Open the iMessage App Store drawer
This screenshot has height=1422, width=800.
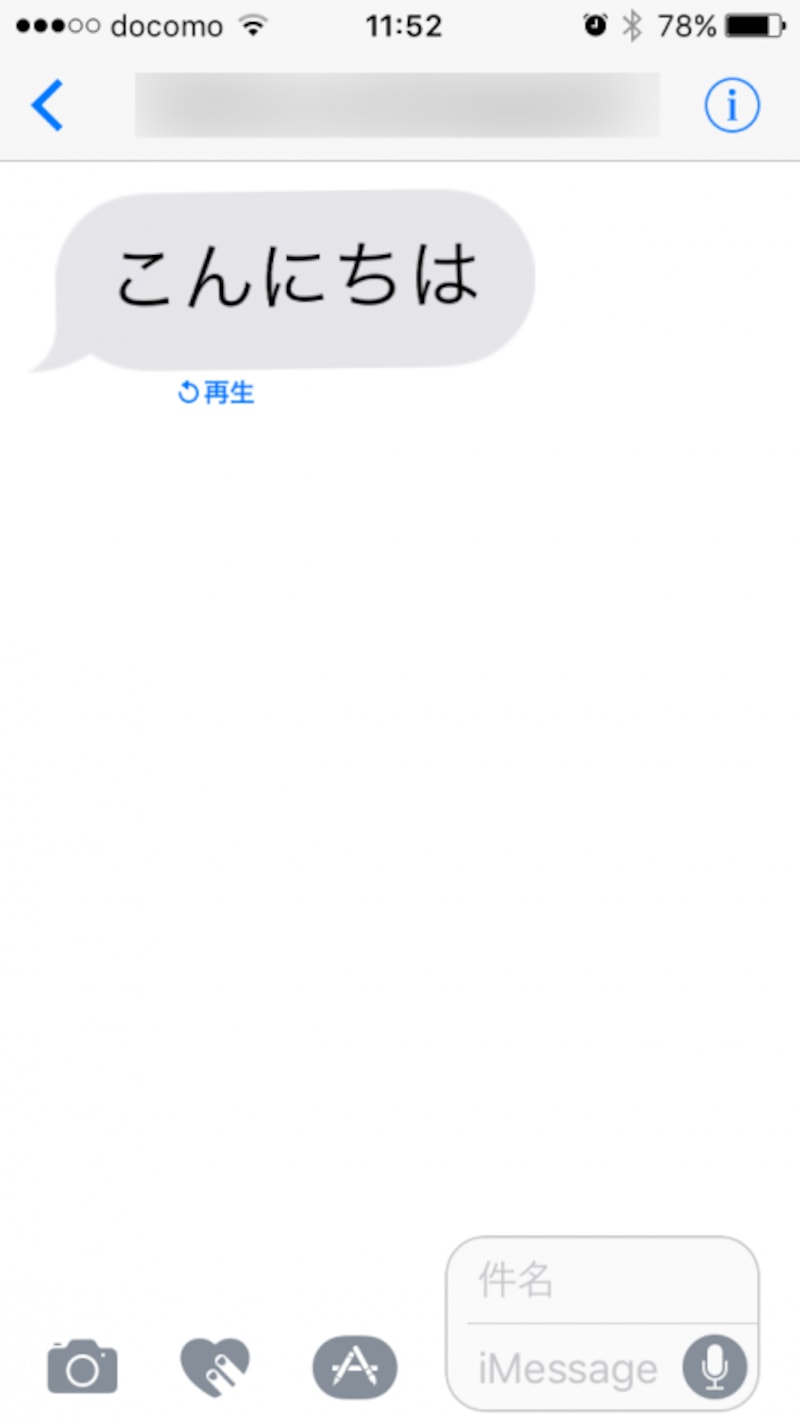click(x=355, y=1366)
